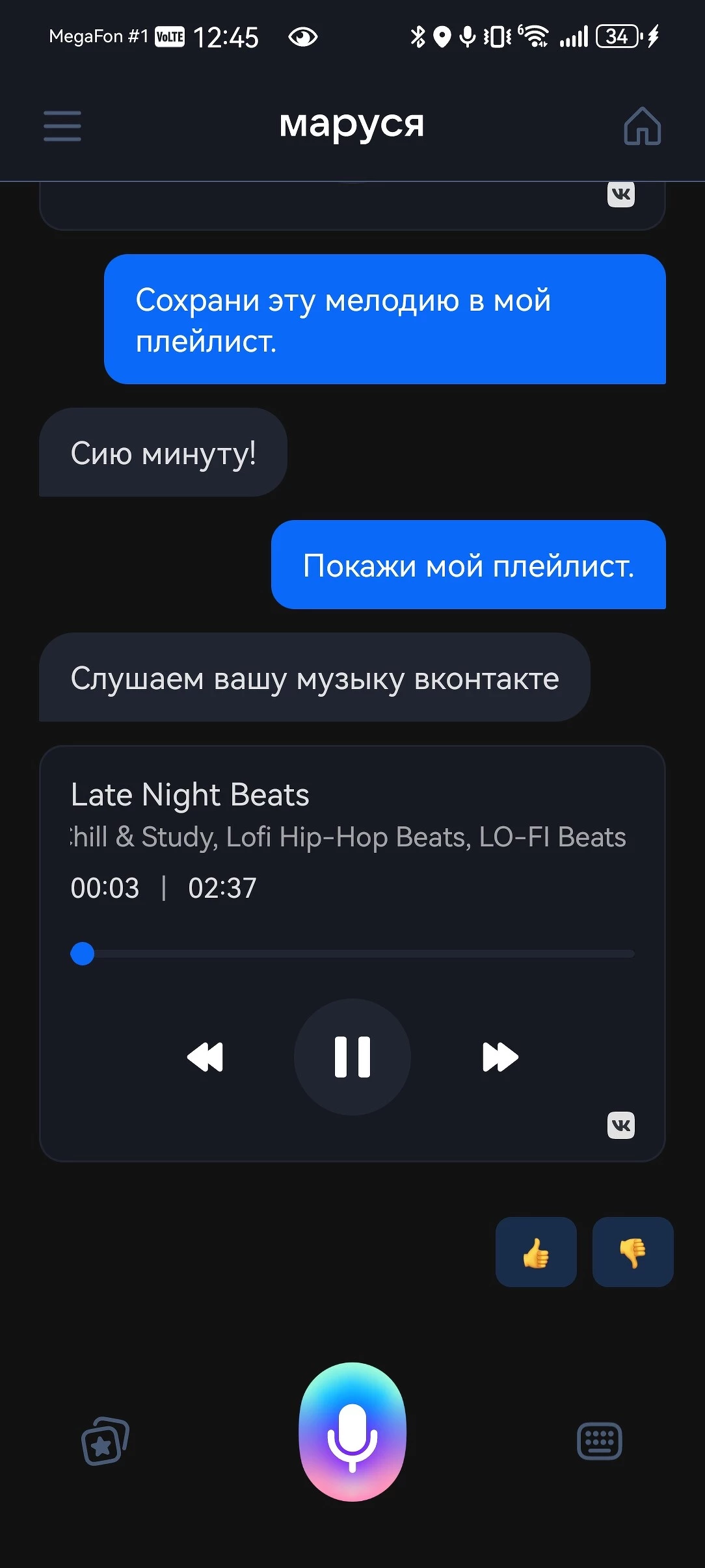The width and height of the screenshot is (705, 1568).
Task: Give a thumbs up to the response
Action: (536, 1252)
